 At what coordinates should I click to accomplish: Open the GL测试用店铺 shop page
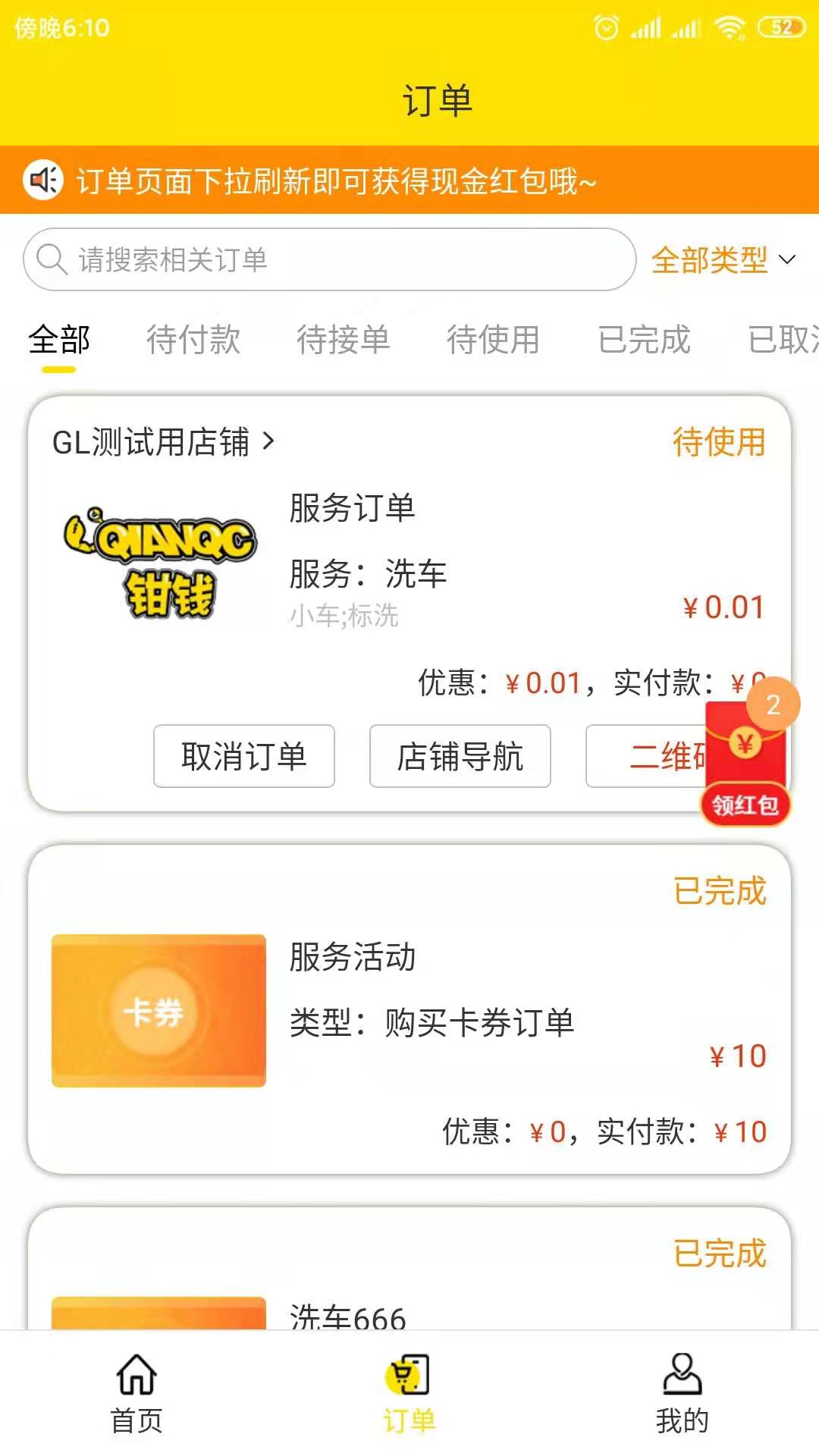click(x=163, y=441)
